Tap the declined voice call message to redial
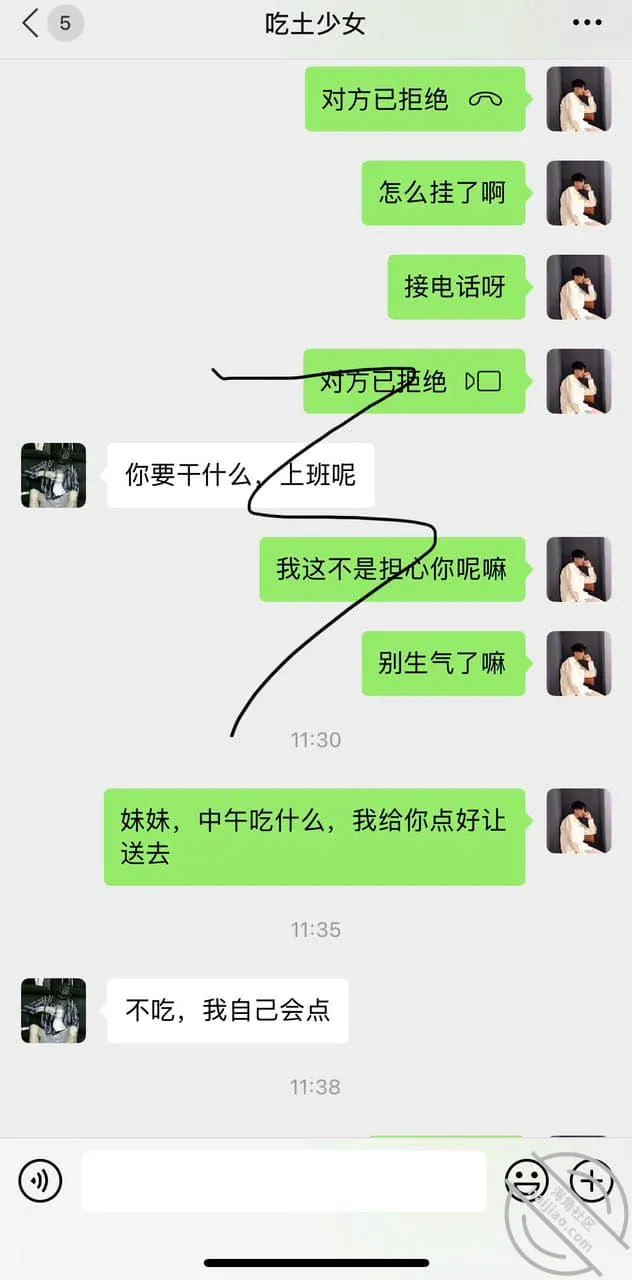The image size is (632, 1280). coord(415,99)
